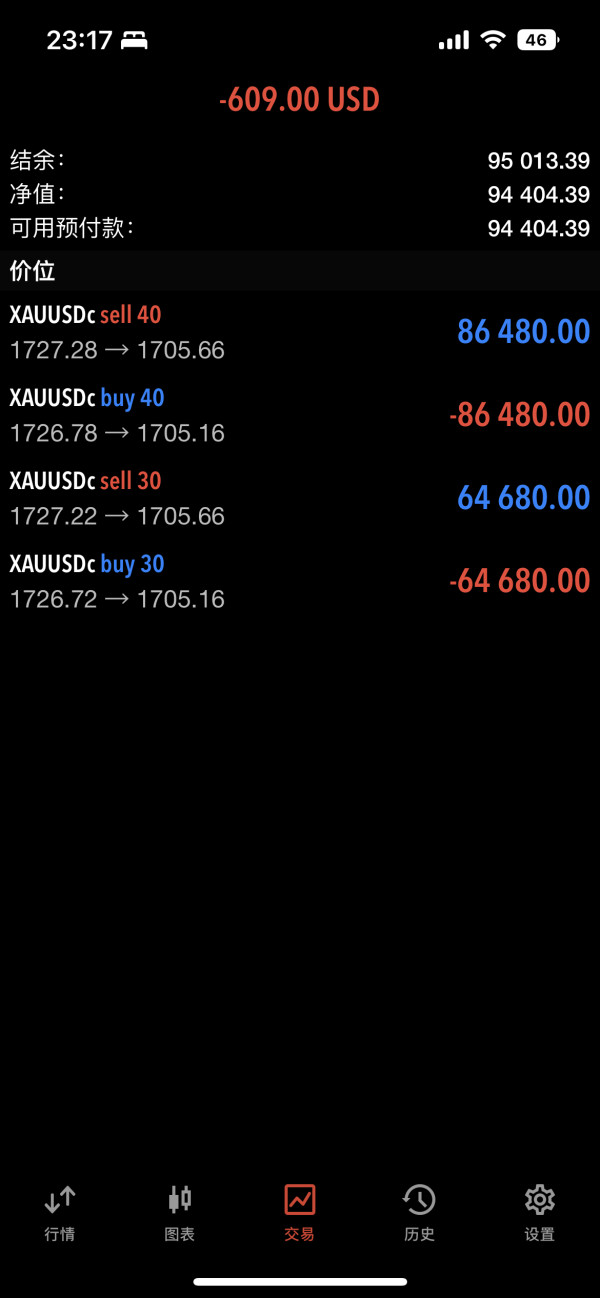600x1298 pixels.
Task: Open the XAUUSDc buy 40 position
Action: click(x=300, y=415)
